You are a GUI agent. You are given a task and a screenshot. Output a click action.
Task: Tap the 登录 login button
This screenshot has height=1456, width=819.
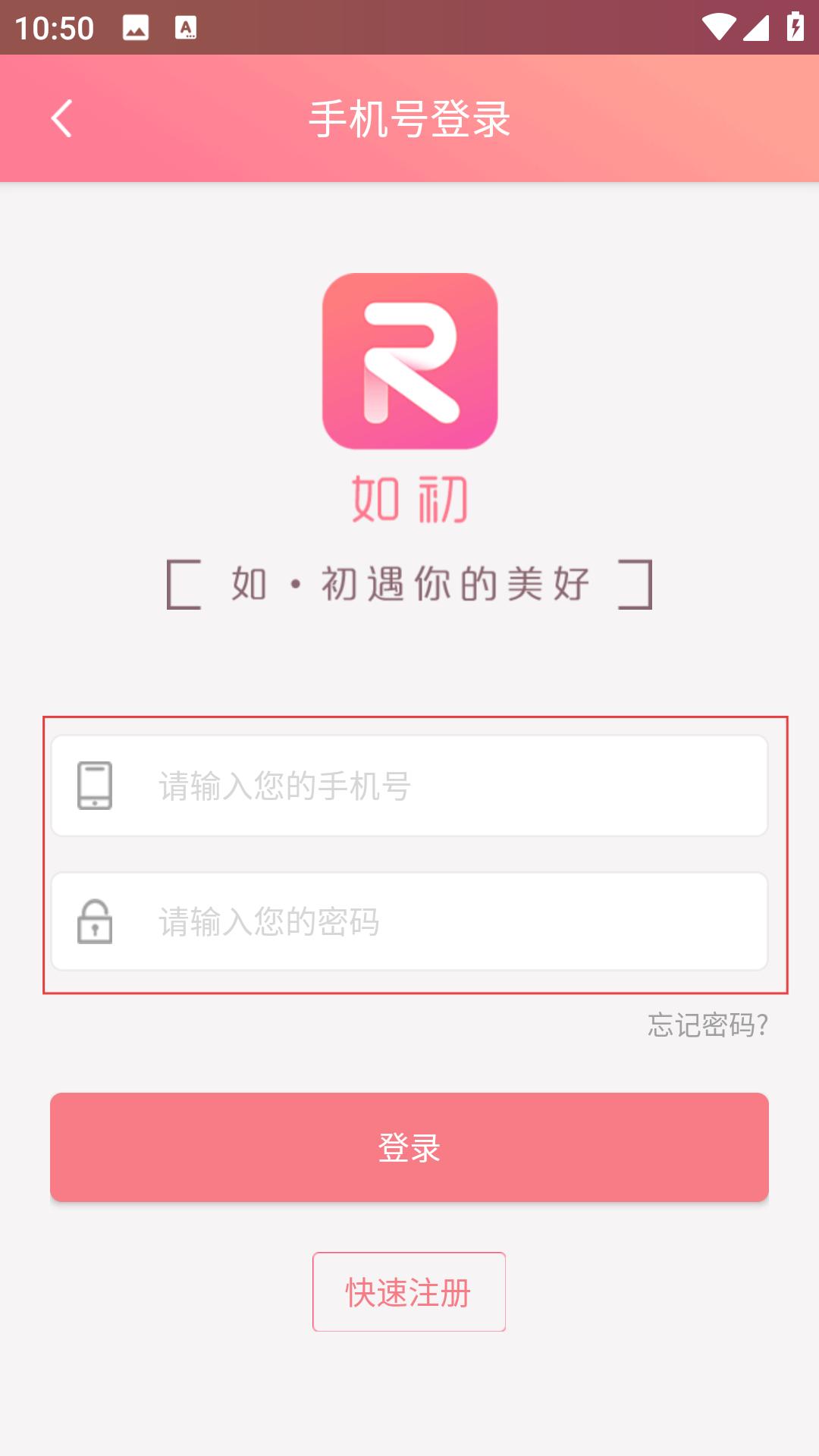pyautogui.click(x=409, y=1147)
